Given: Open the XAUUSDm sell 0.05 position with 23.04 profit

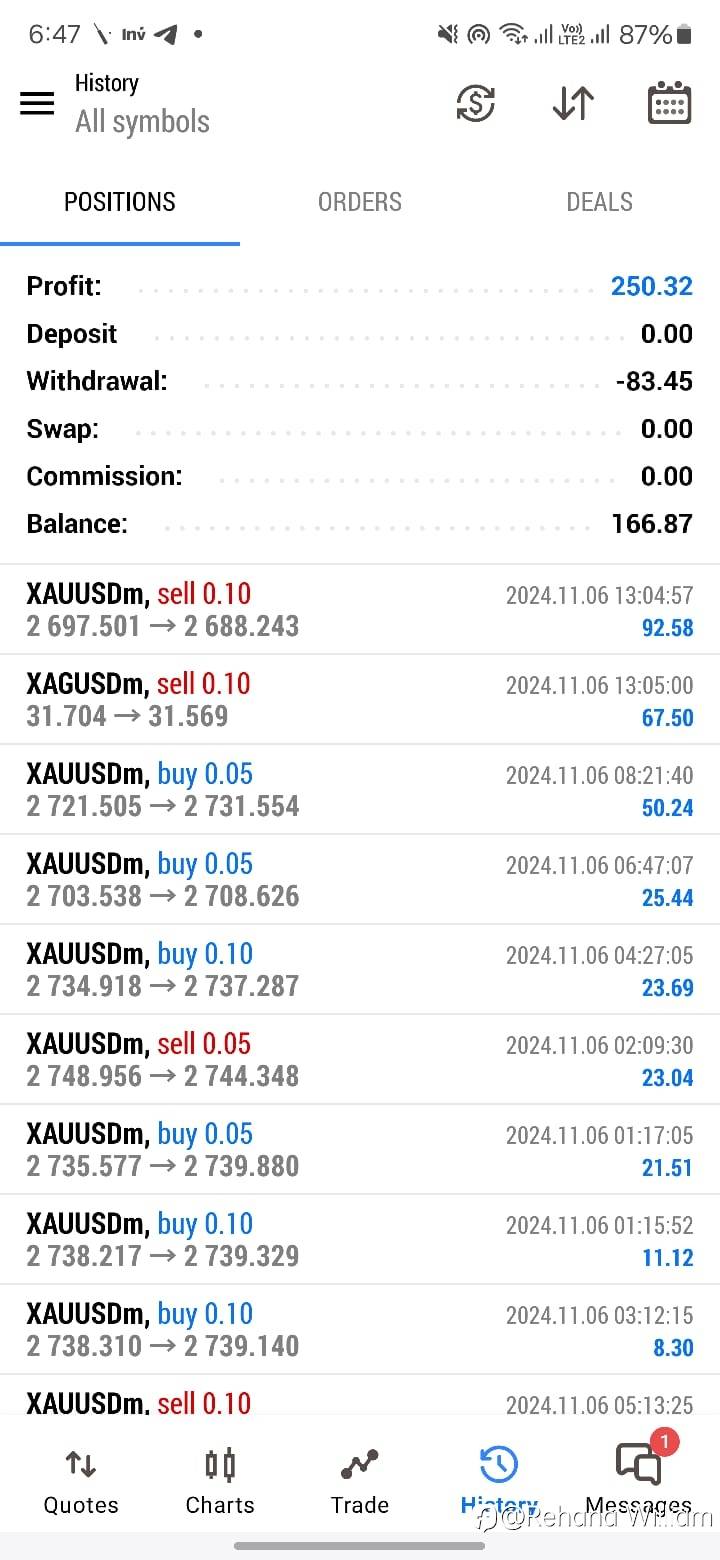Looking at the screenshot, I should point(360,1060).
